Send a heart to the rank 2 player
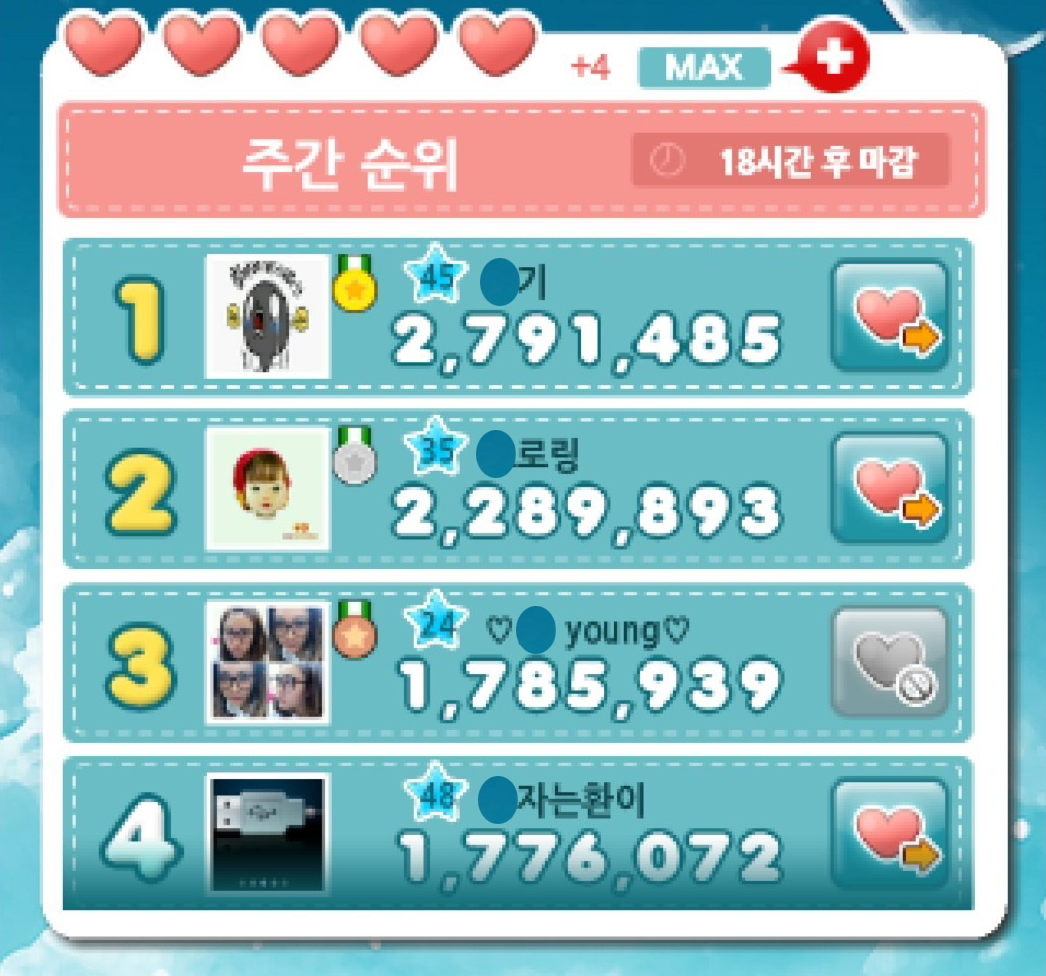1046x976 pixels. (x=889, y=488)
